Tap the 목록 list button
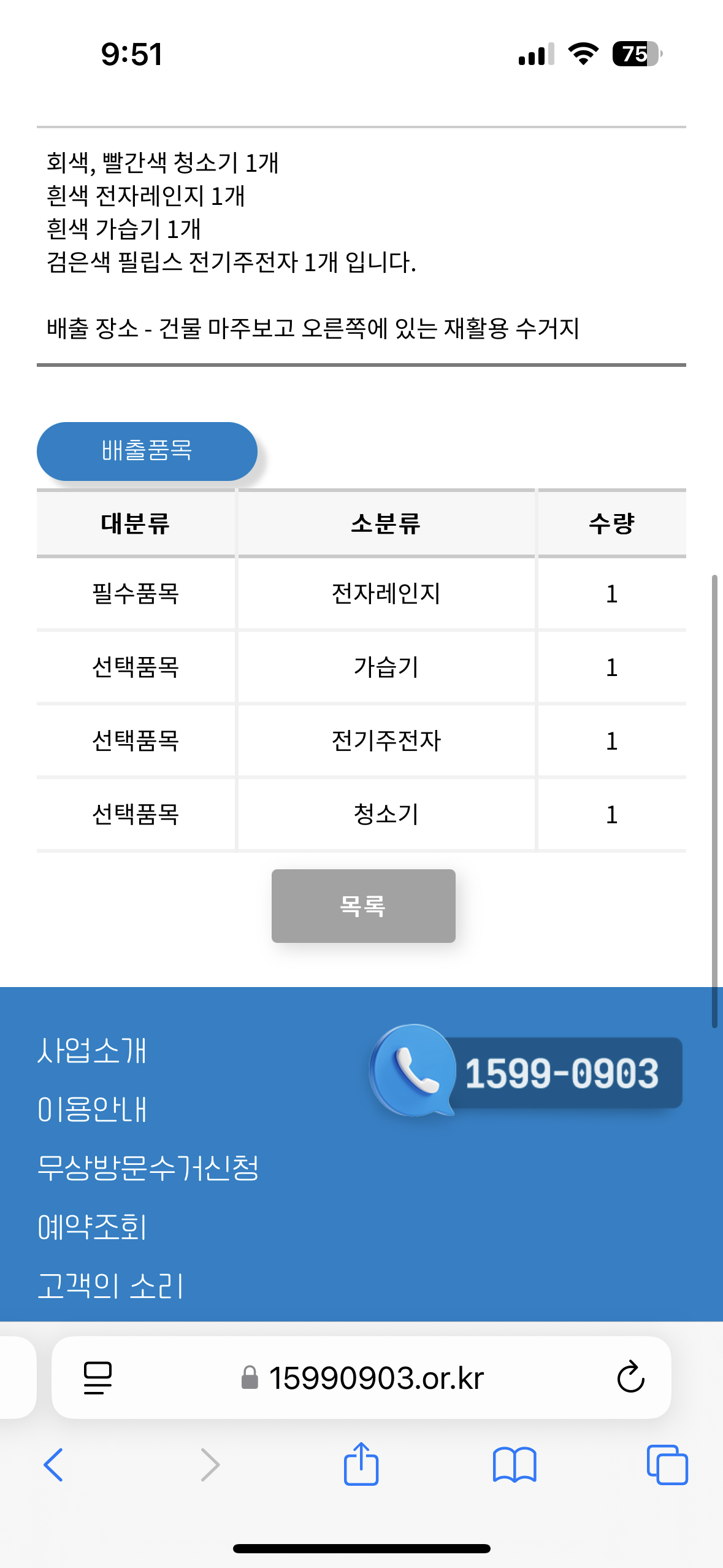 [363, 905]
